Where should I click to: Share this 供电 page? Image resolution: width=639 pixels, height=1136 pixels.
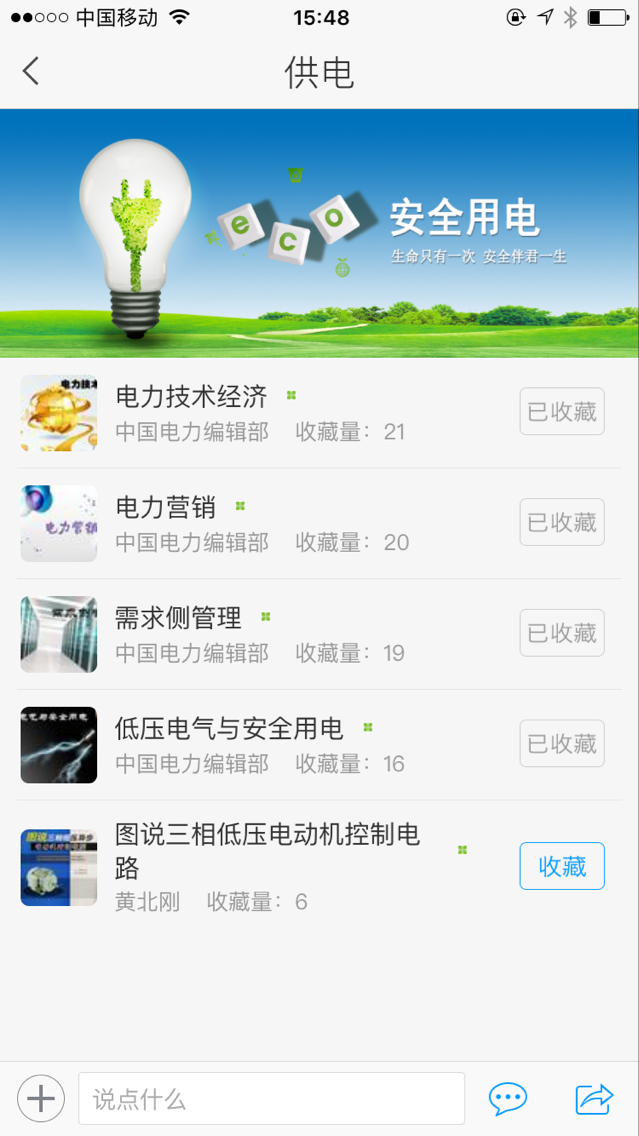coord(594,1099)
